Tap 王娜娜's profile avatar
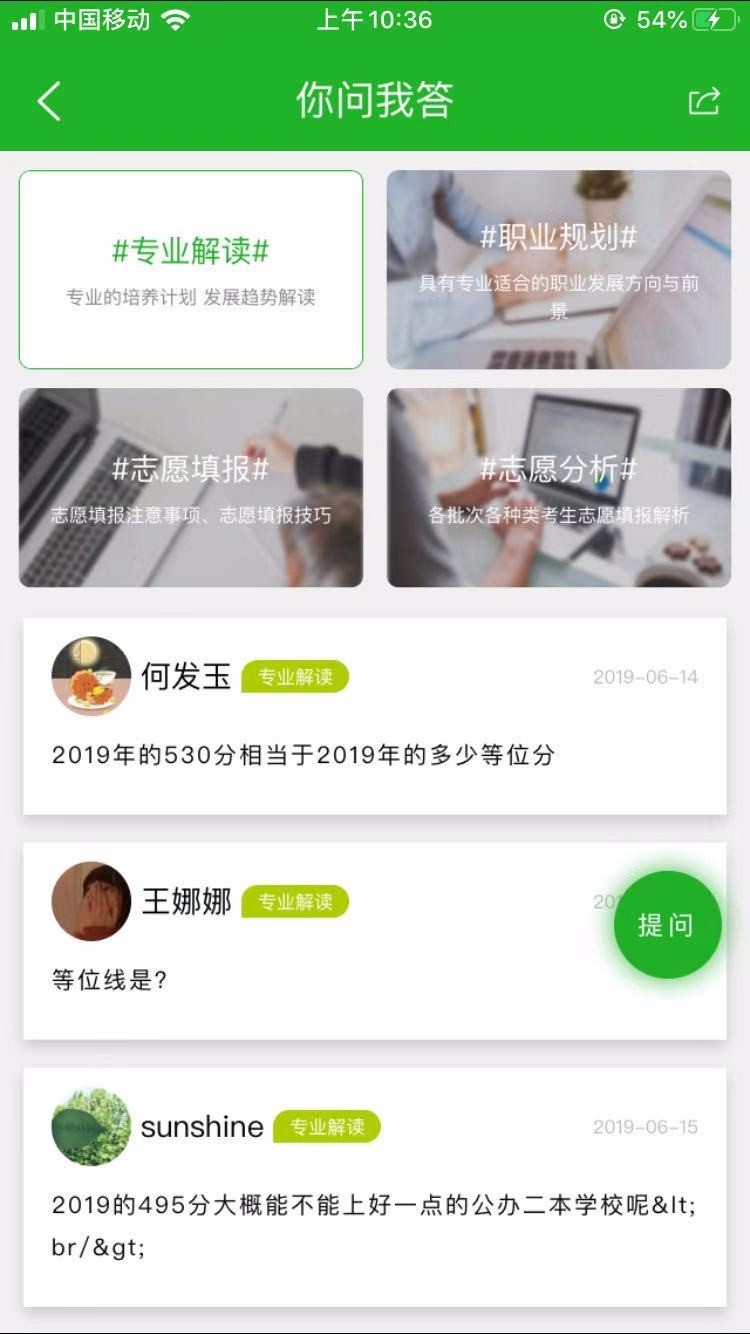The image size is (750, 1334). pos(91,900)
